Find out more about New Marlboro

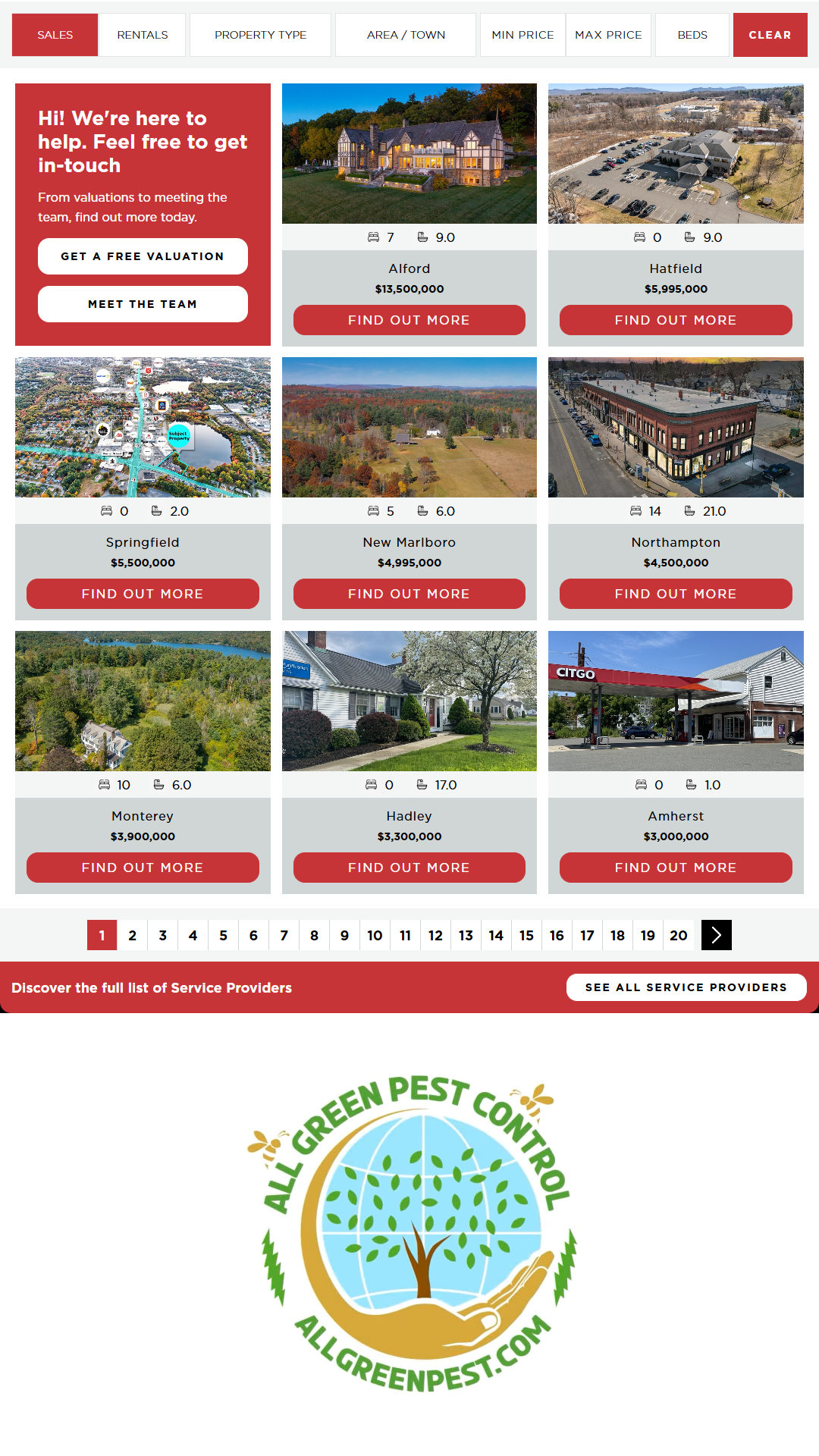pyautogui.click(x=409, y=594)
